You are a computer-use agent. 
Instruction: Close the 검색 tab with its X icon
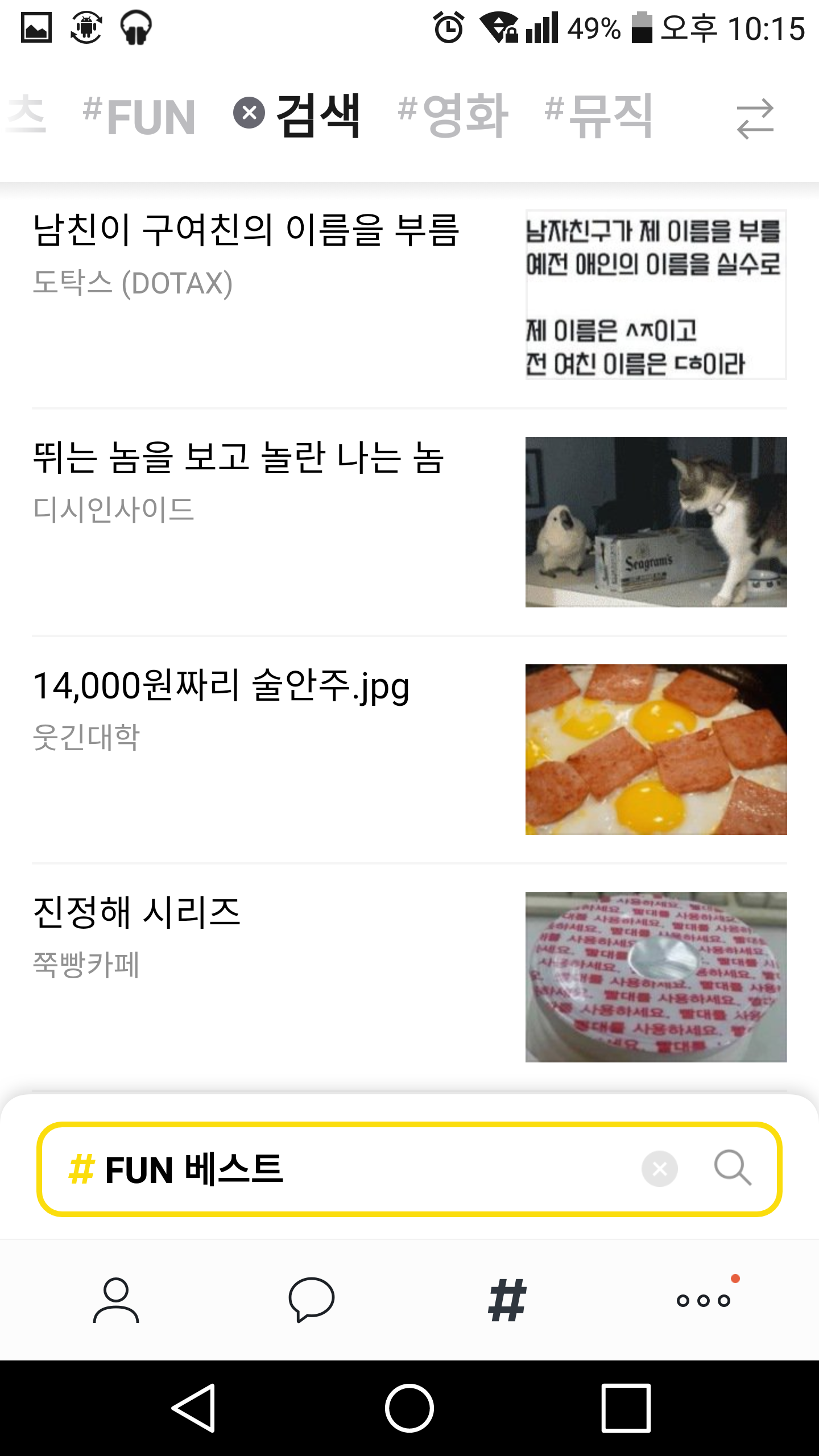(x=249, y=113)
